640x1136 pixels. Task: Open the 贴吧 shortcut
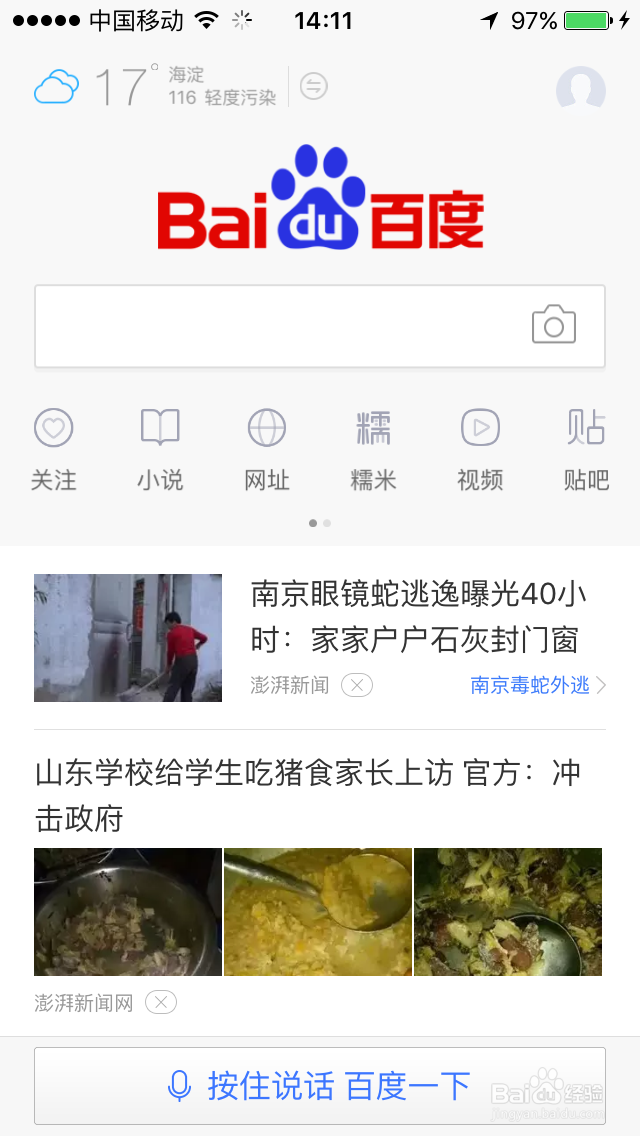click(586, 449)
